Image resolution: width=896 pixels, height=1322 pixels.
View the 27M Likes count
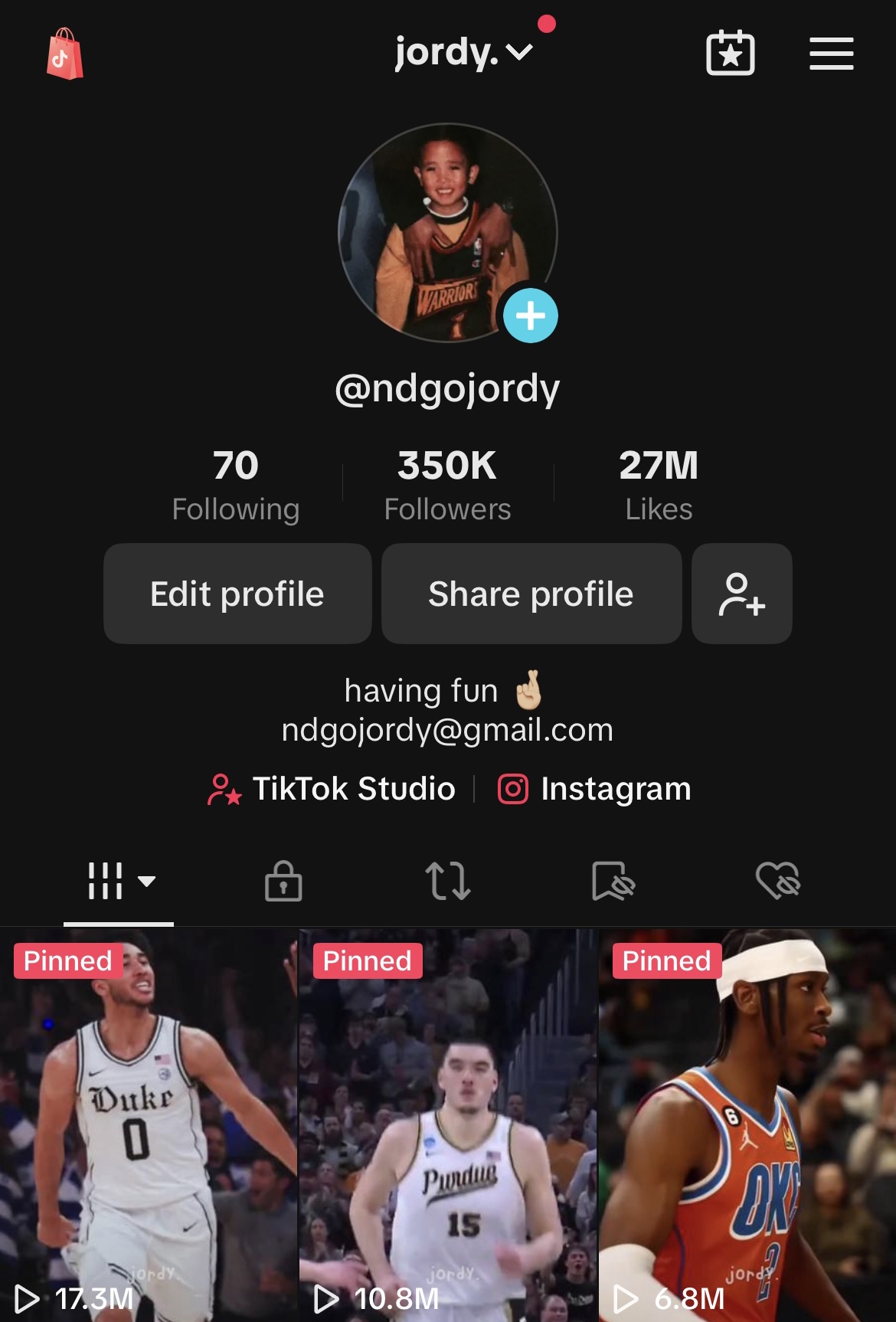pos(659,485)
